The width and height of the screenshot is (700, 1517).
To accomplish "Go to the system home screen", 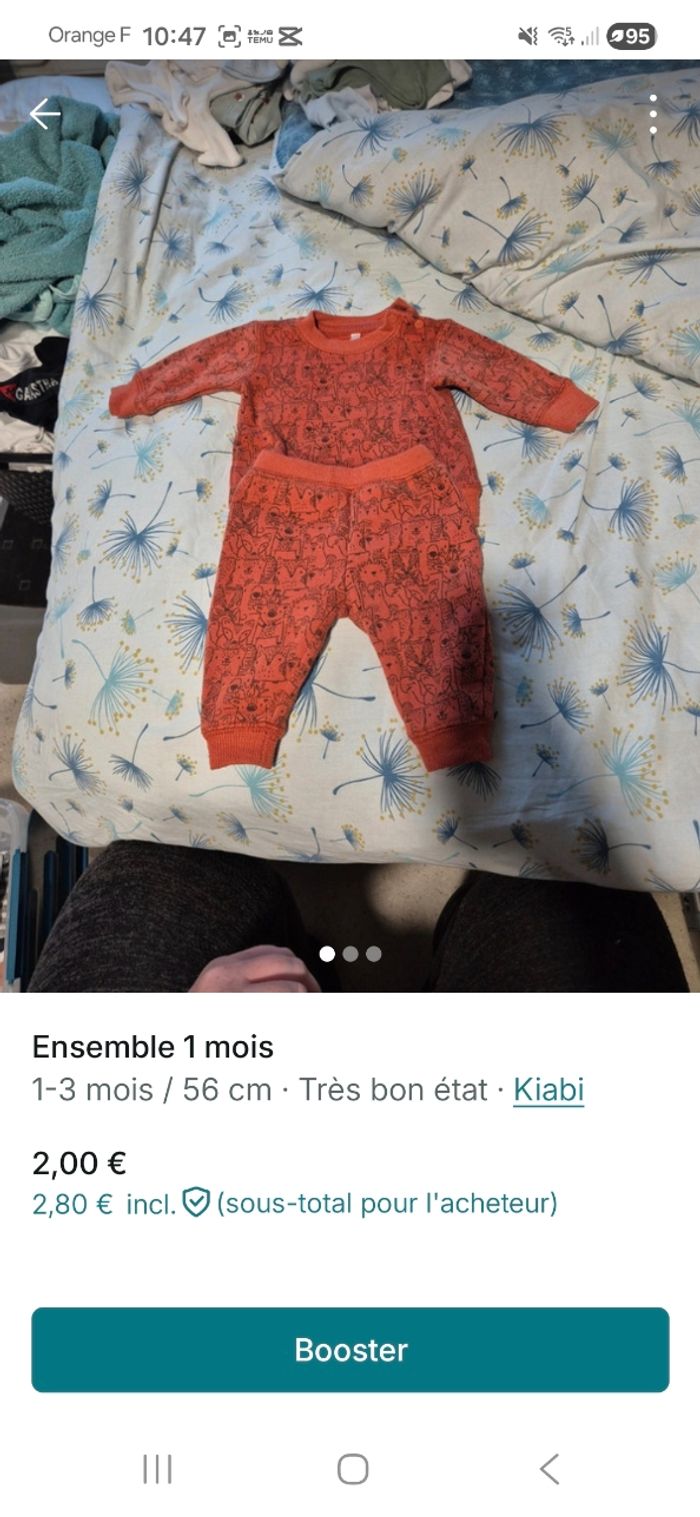I will 352,1469.
